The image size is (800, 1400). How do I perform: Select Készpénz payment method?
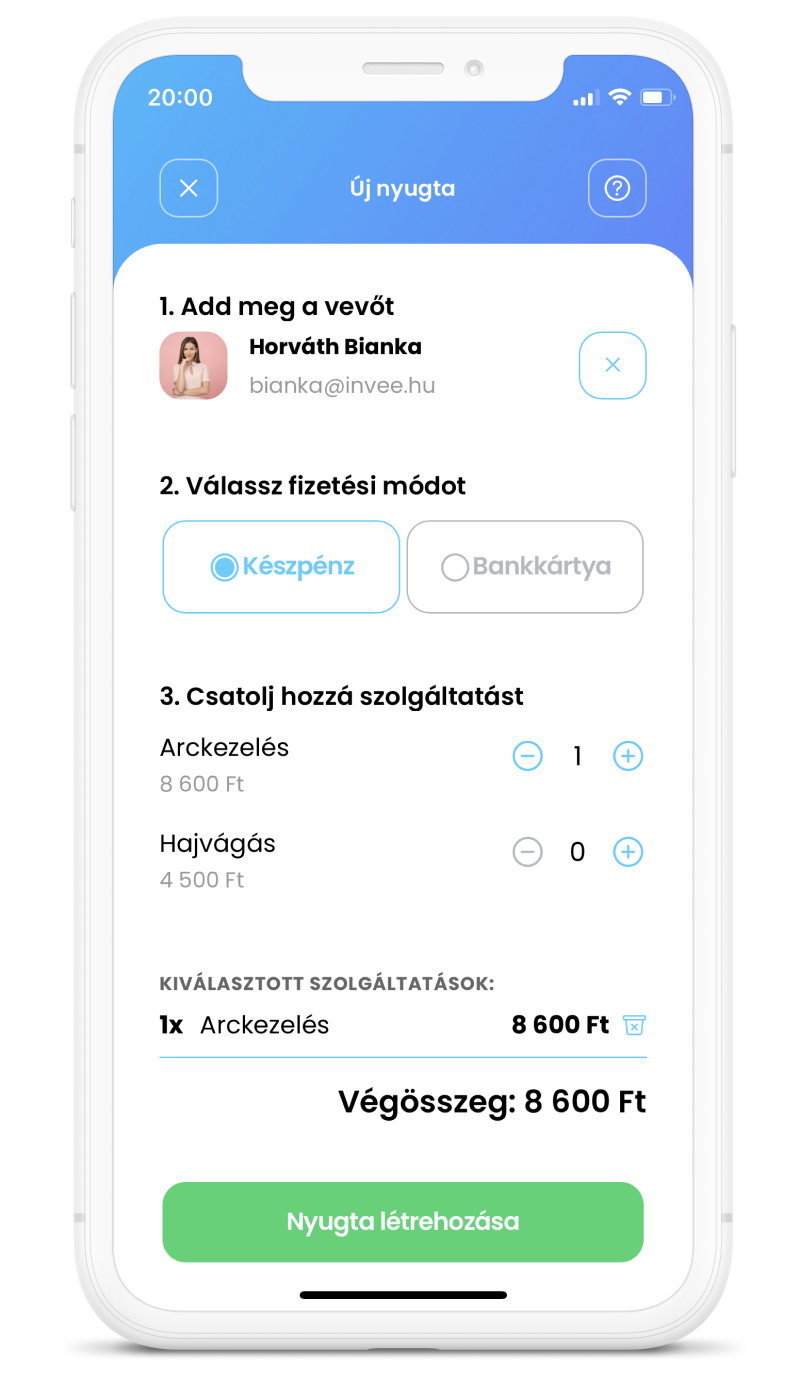[281, 567]
